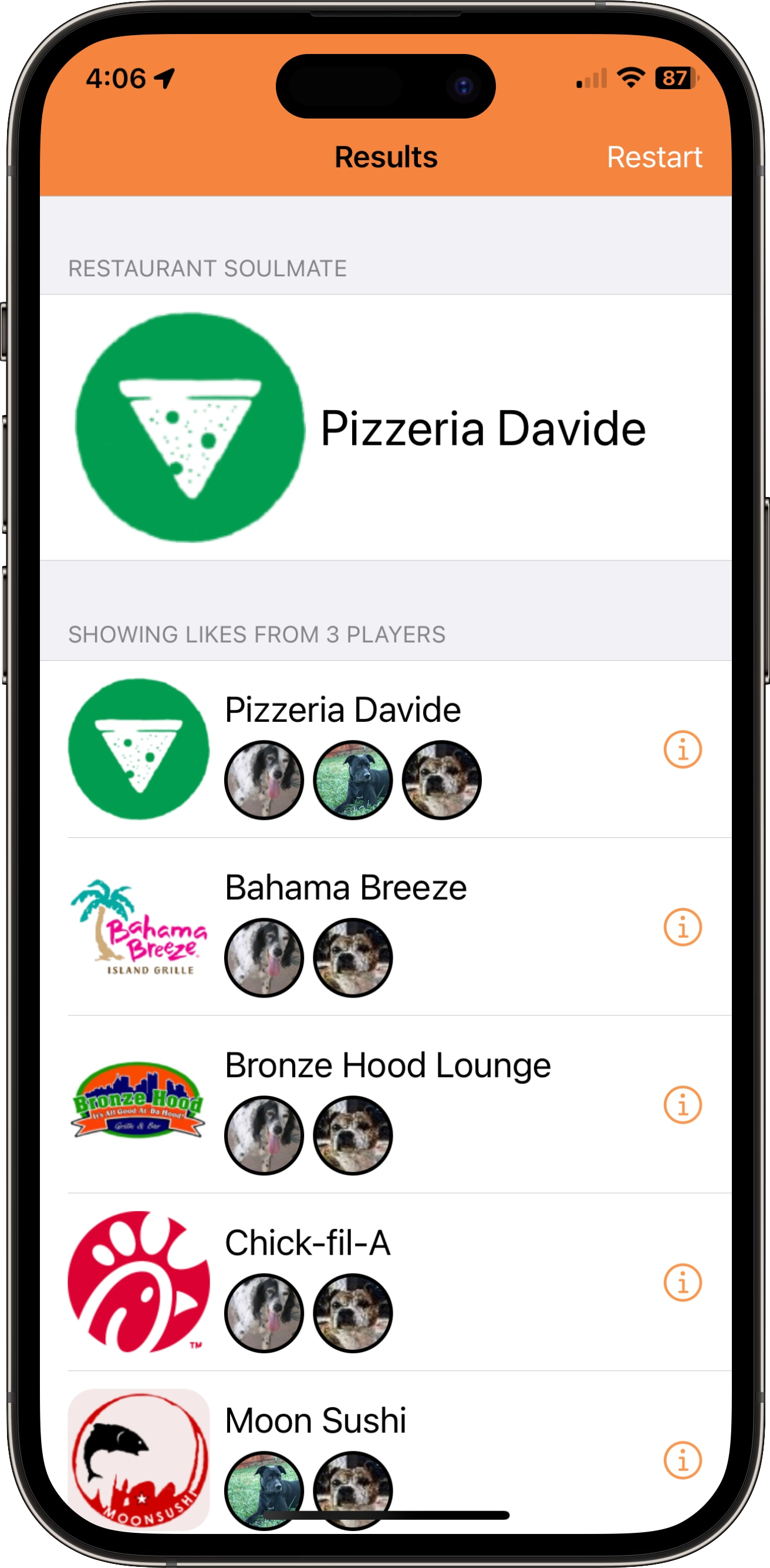Viewport: 770px width, 1568px height.
Task: Tap the black dog avatar under Moon Sushi
Action: (x=265, y=1489)
